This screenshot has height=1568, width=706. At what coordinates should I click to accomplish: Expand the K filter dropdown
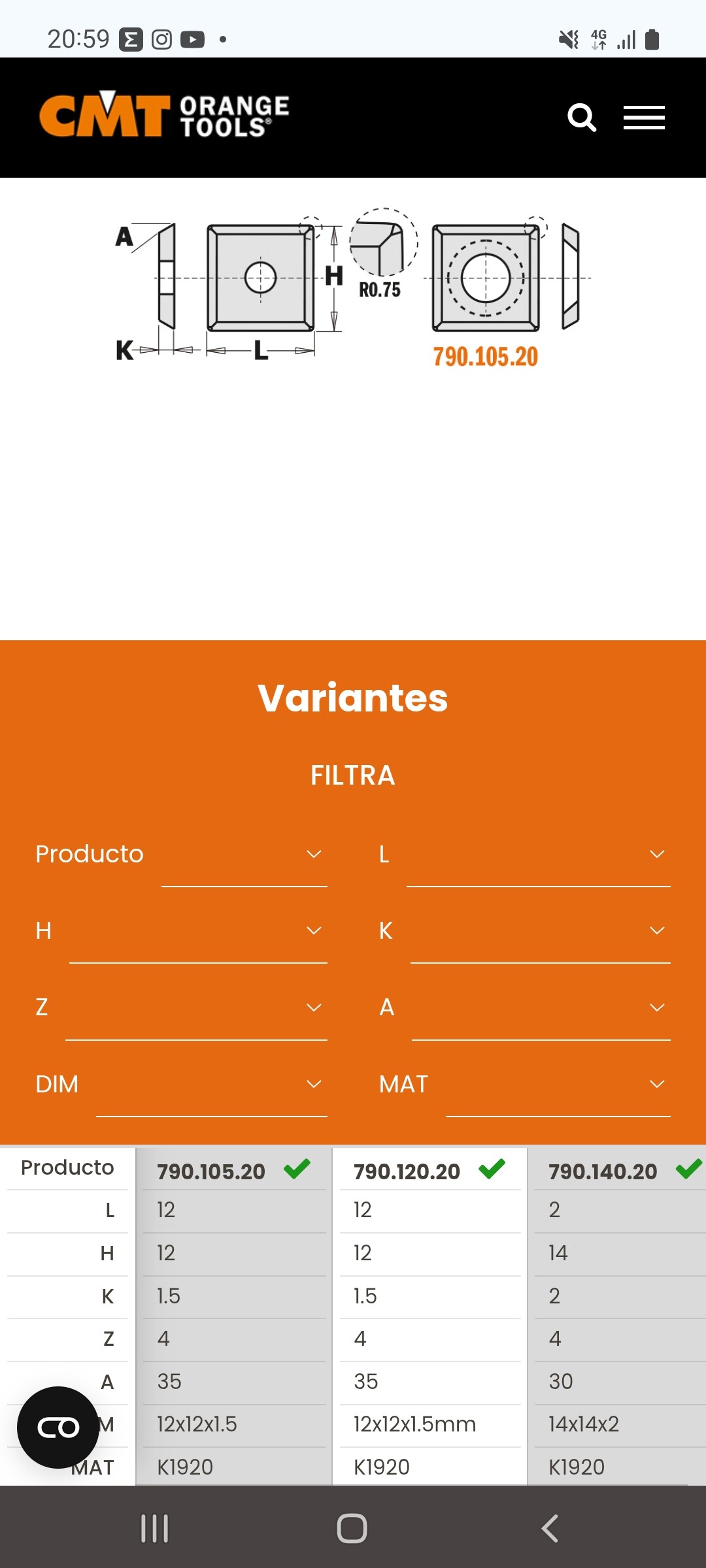pos(540,932)
